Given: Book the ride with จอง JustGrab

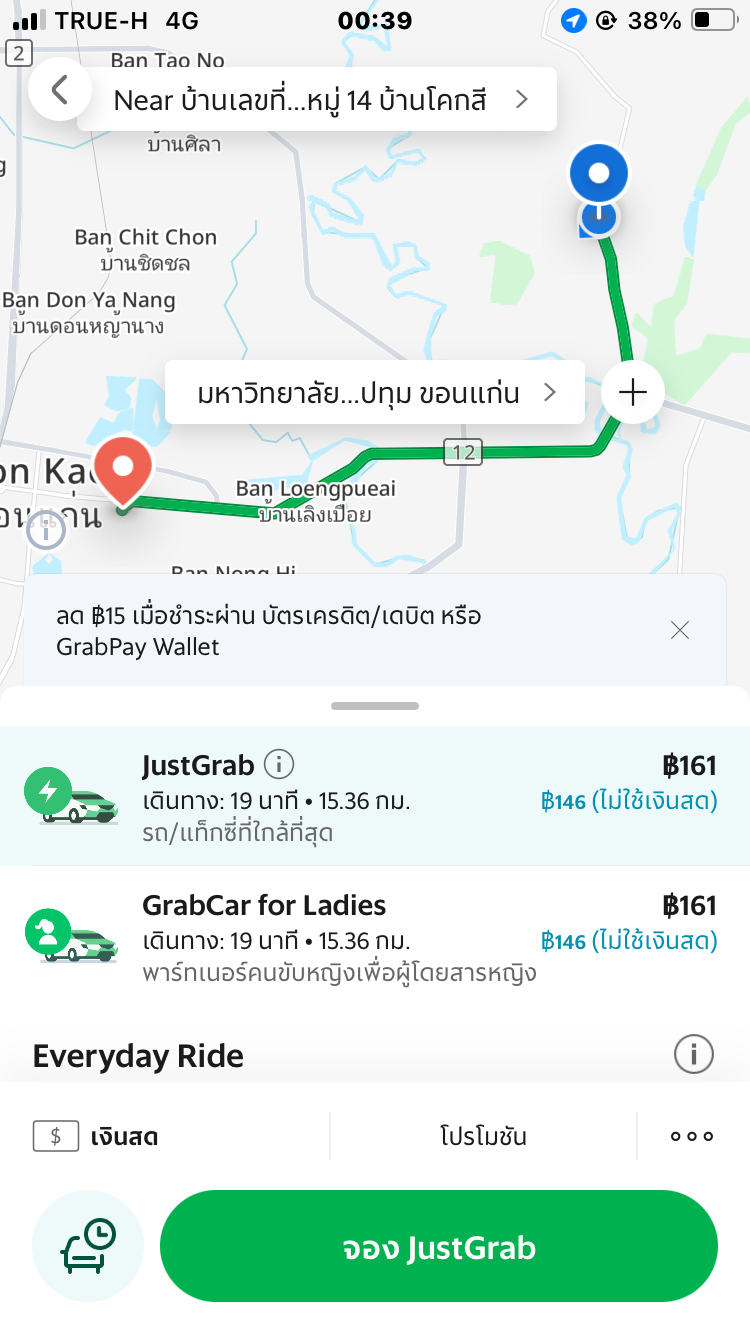Looking at the screenshot, I should tap(439, 1246).
